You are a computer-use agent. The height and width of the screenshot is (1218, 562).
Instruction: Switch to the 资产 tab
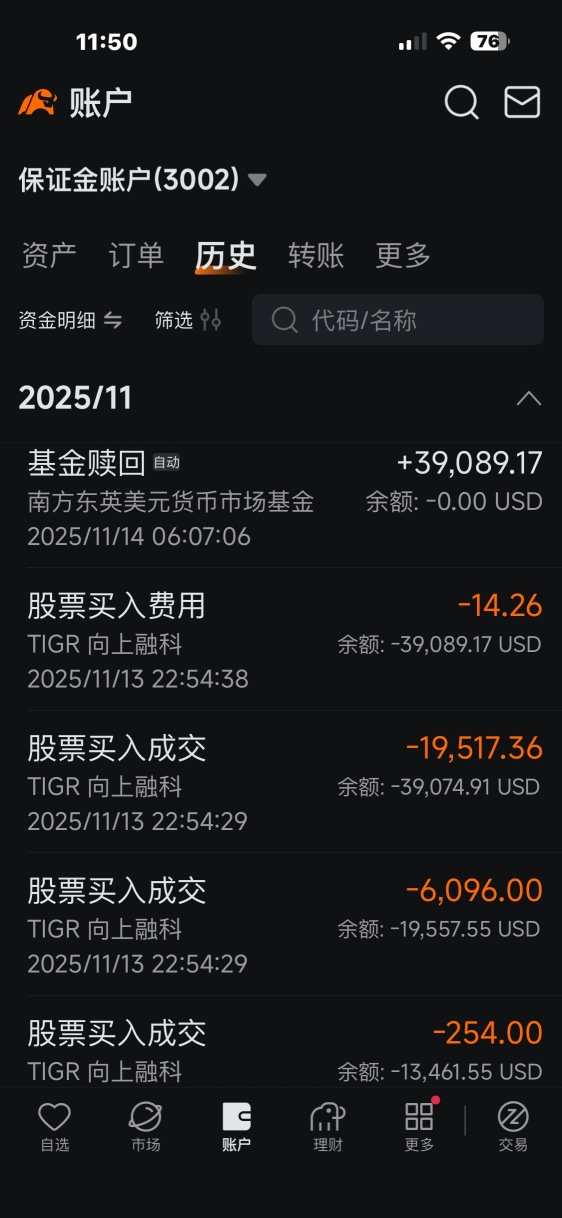(x=49, y=255)
